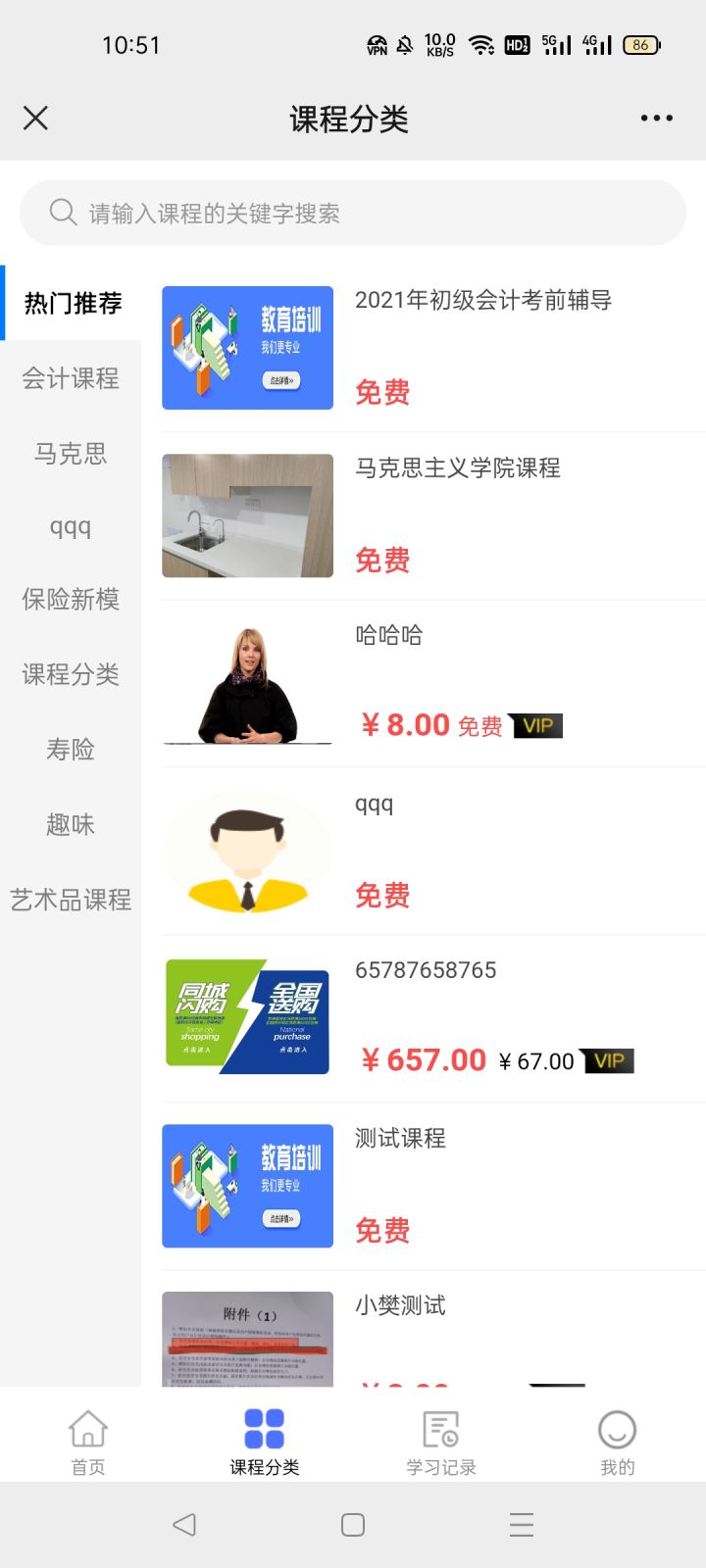Viewport: 706px width, 1568px height.
Task: Switch to the 马克思 category
Action: pos(71,454)
